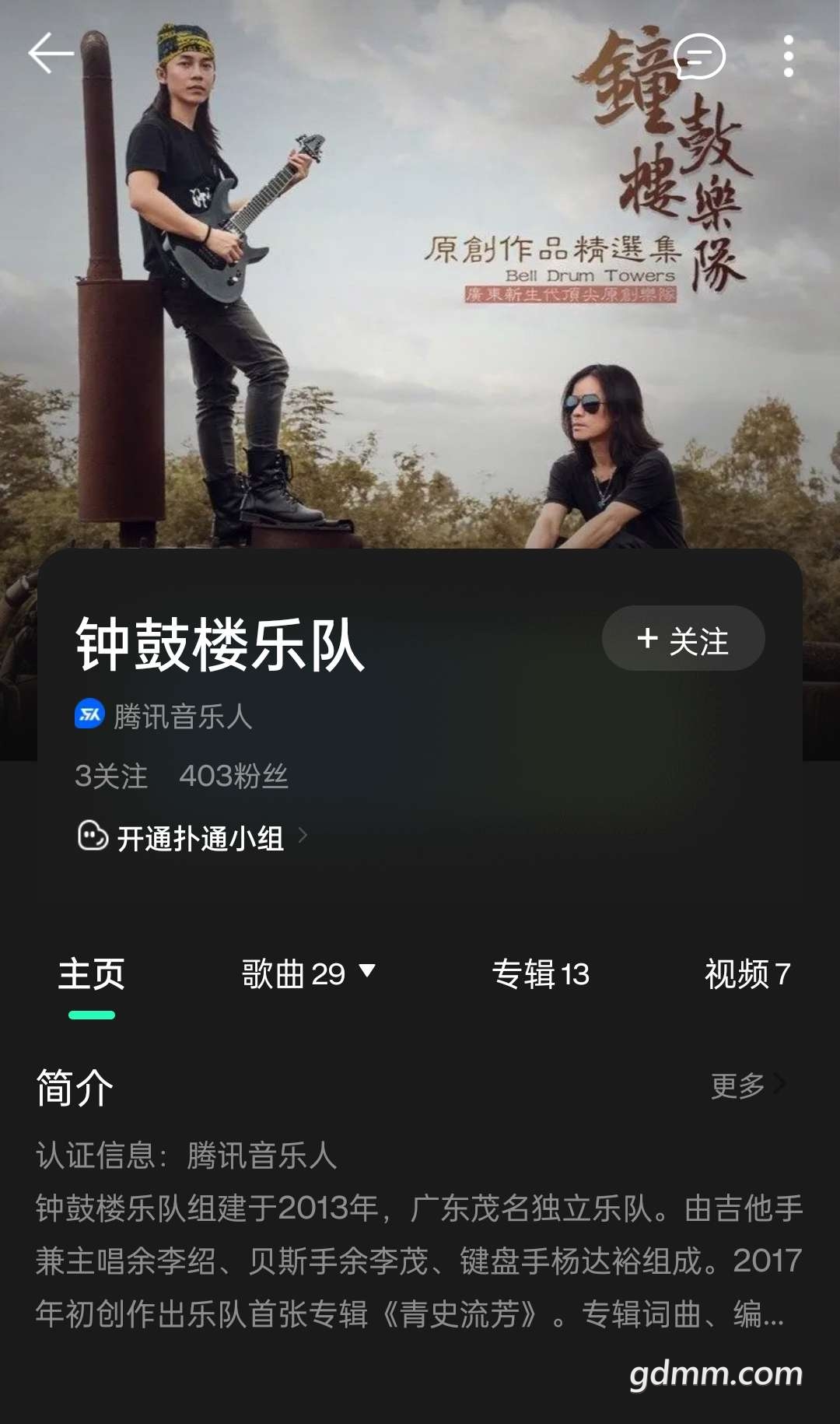View the 403粉丝 fans list
The image size is (840, 1424).
point(234,777)
